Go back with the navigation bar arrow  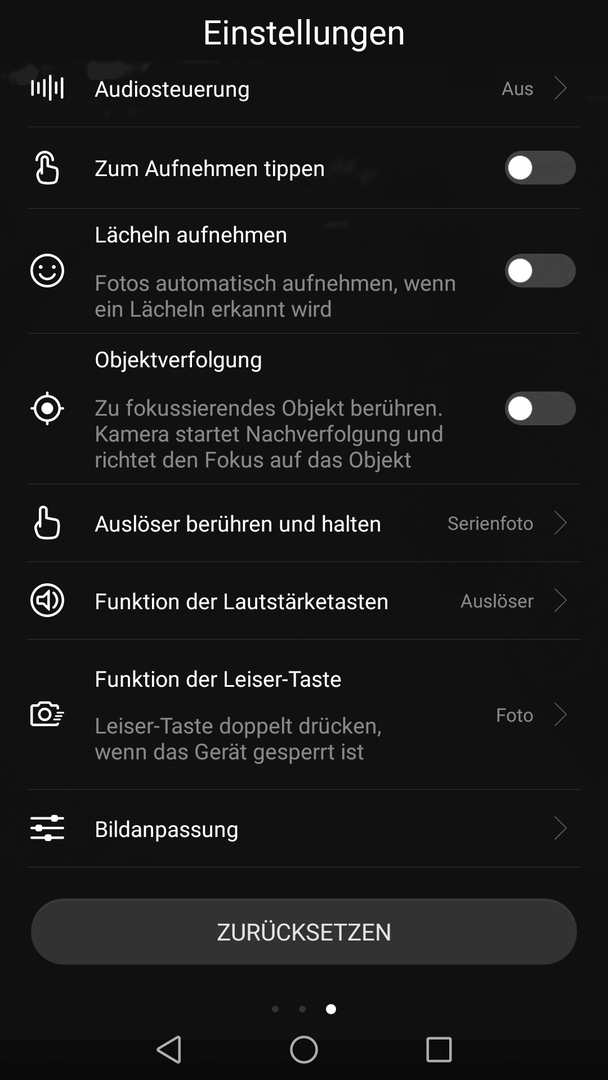click(x=169, y=1049)
